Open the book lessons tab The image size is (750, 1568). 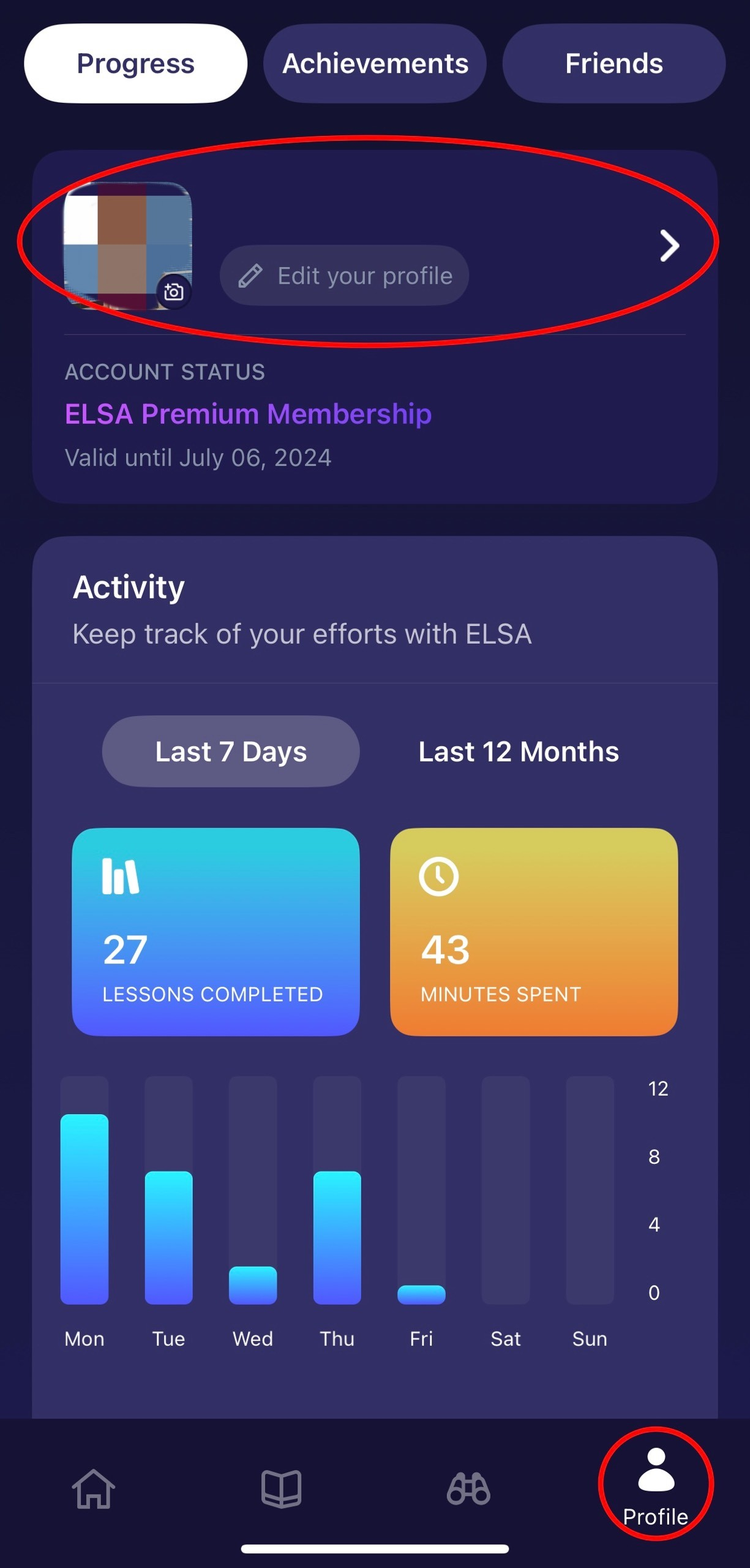coord(281,1488)
